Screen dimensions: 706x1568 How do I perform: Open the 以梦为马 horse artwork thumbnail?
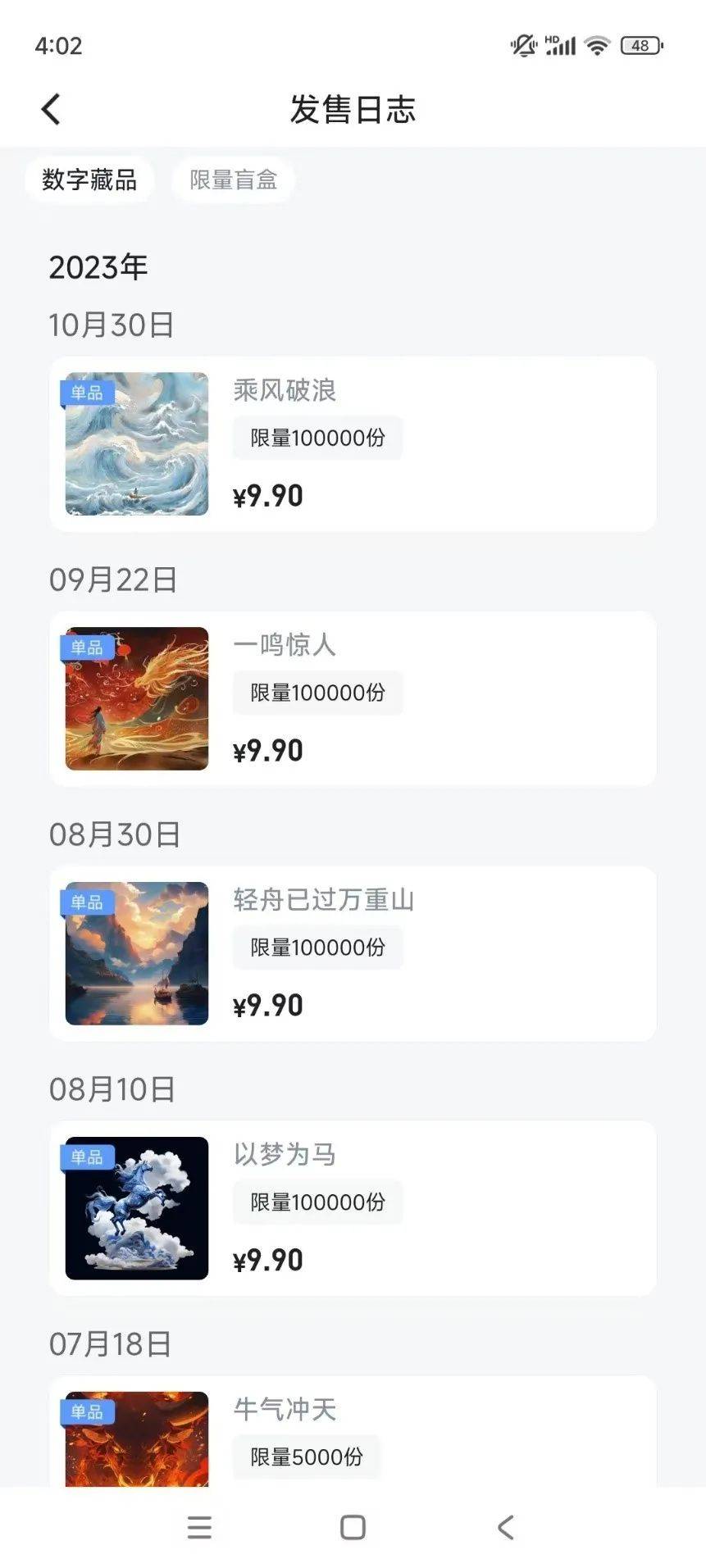coord(135,1208)
